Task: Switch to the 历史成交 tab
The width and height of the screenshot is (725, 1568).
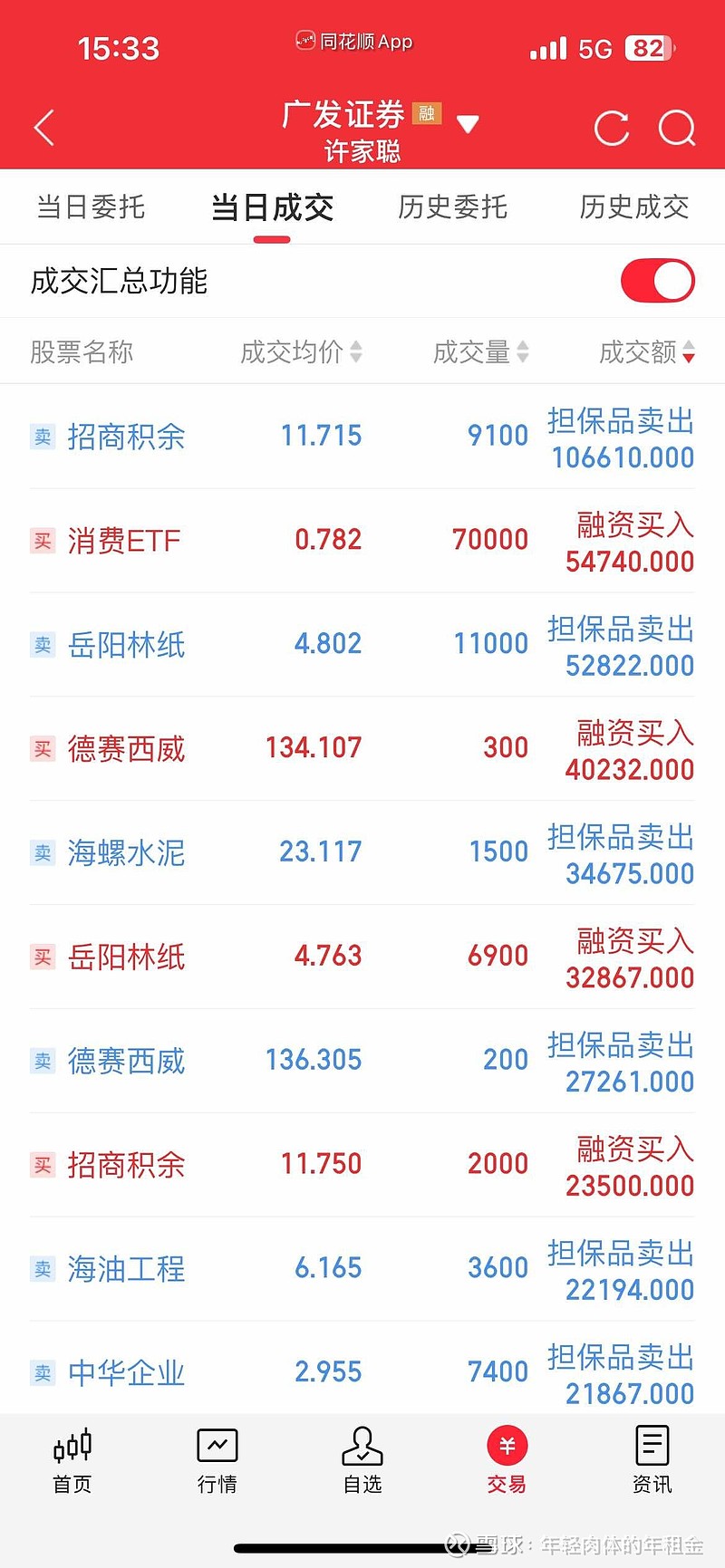Action: coord(634,207)
